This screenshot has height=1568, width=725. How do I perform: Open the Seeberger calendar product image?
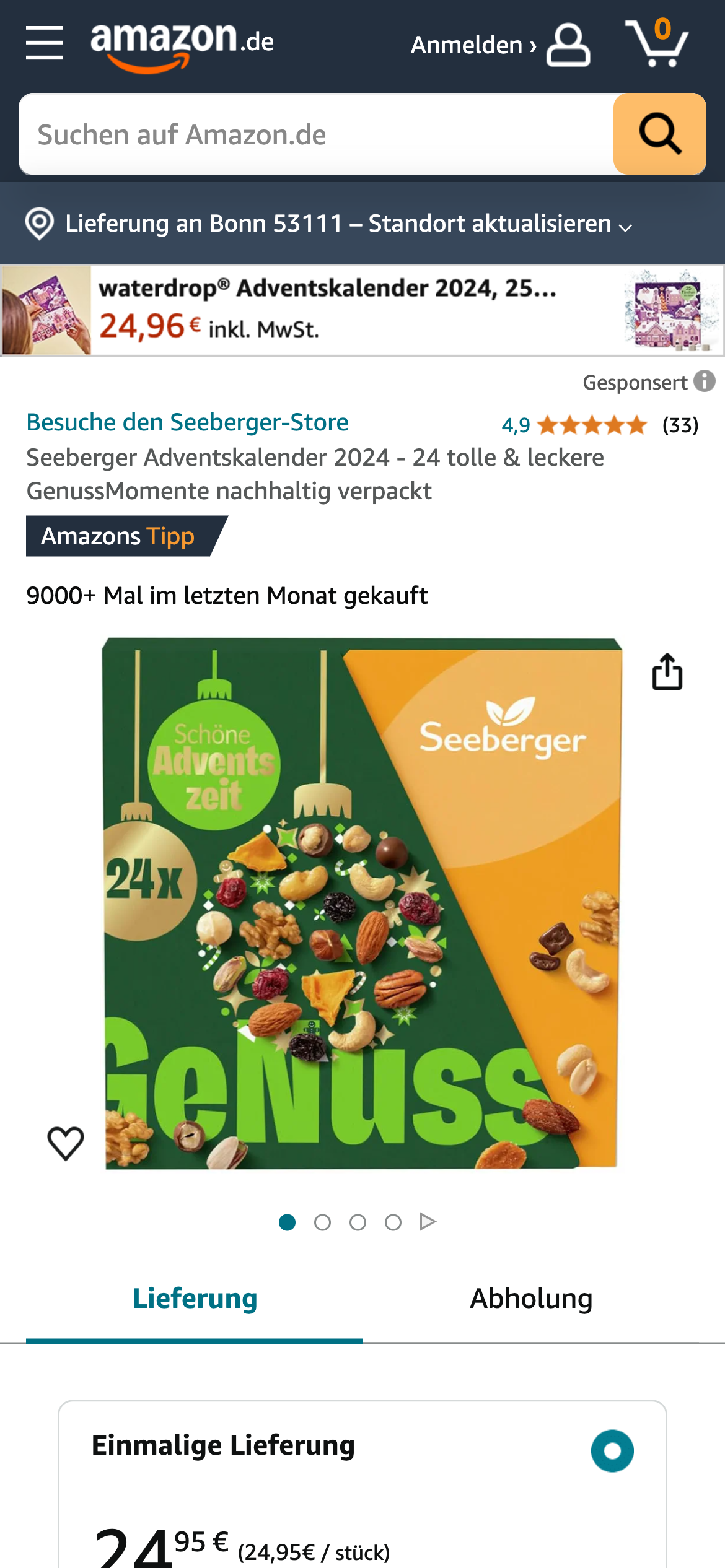tap(362, 904)
